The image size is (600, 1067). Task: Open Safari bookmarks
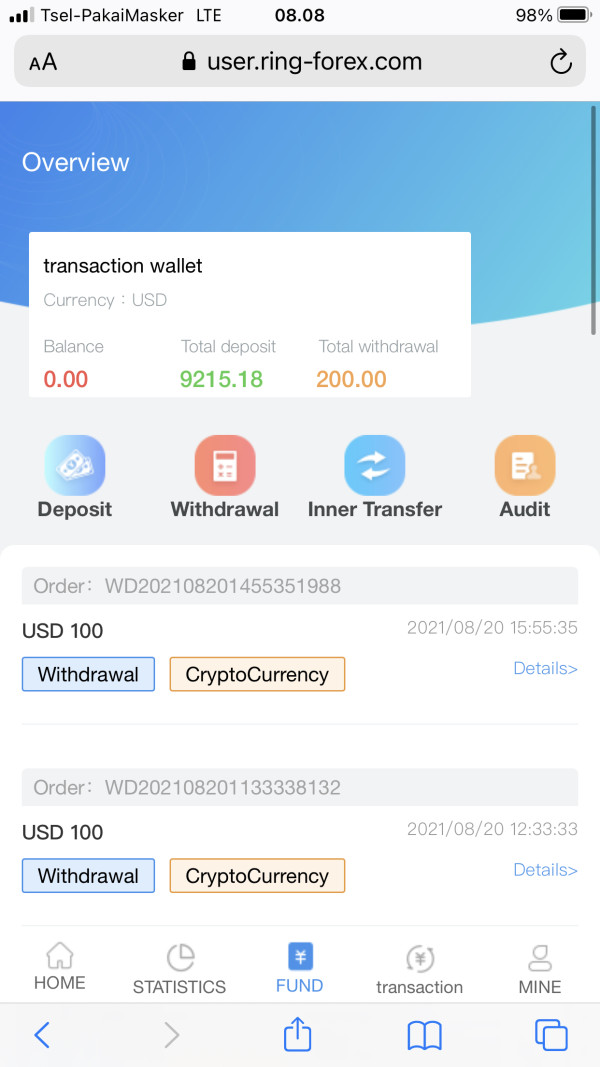[424, 1036]
